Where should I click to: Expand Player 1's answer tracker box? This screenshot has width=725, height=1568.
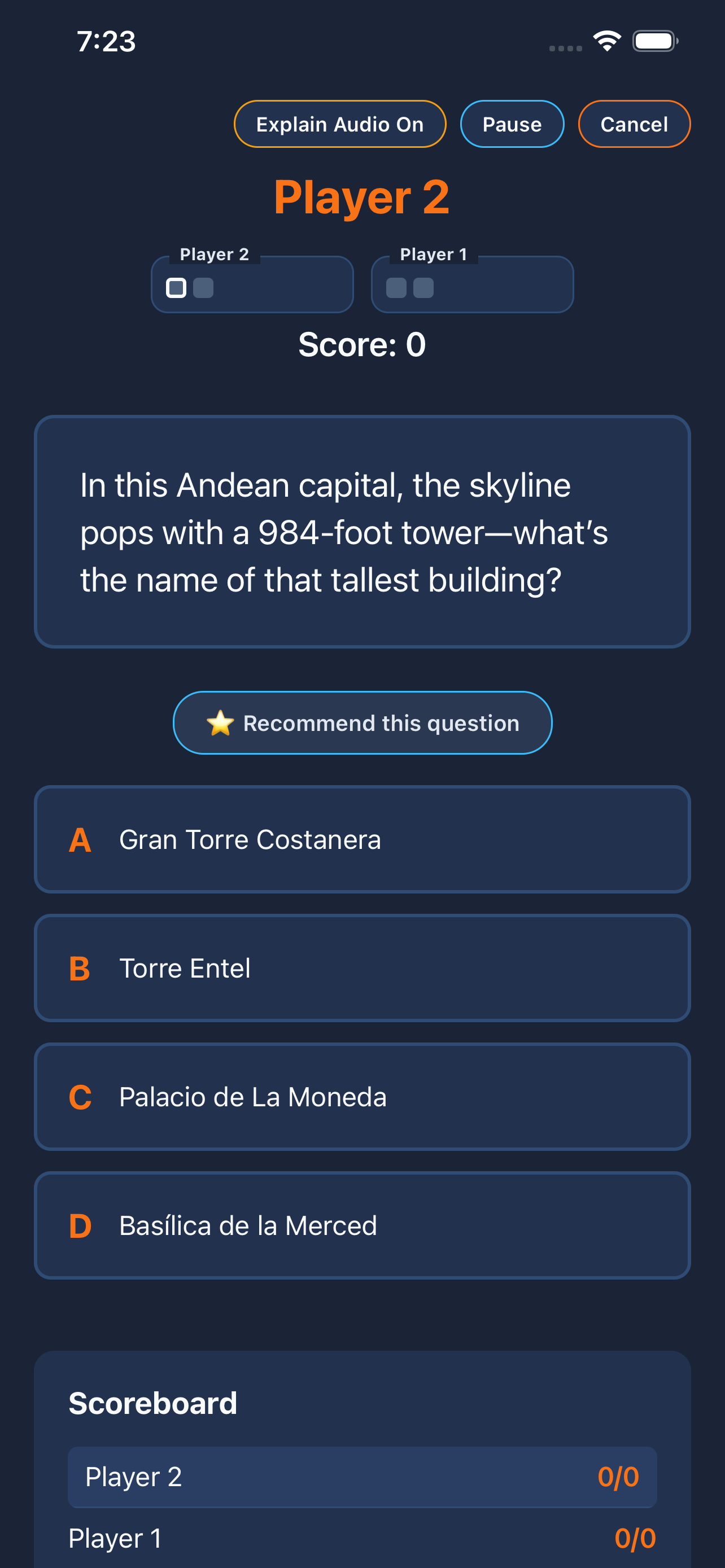473,284
